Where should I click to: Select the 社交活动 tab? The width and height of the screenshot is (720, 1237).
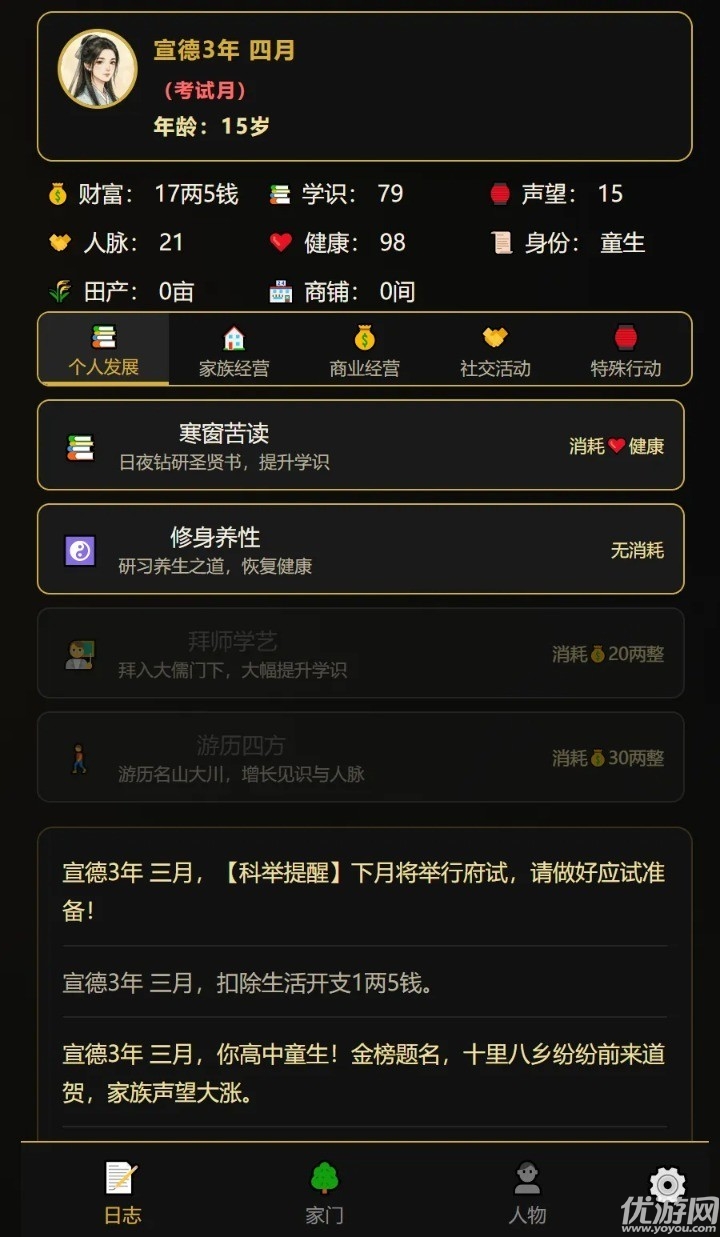tap(494, 350)
